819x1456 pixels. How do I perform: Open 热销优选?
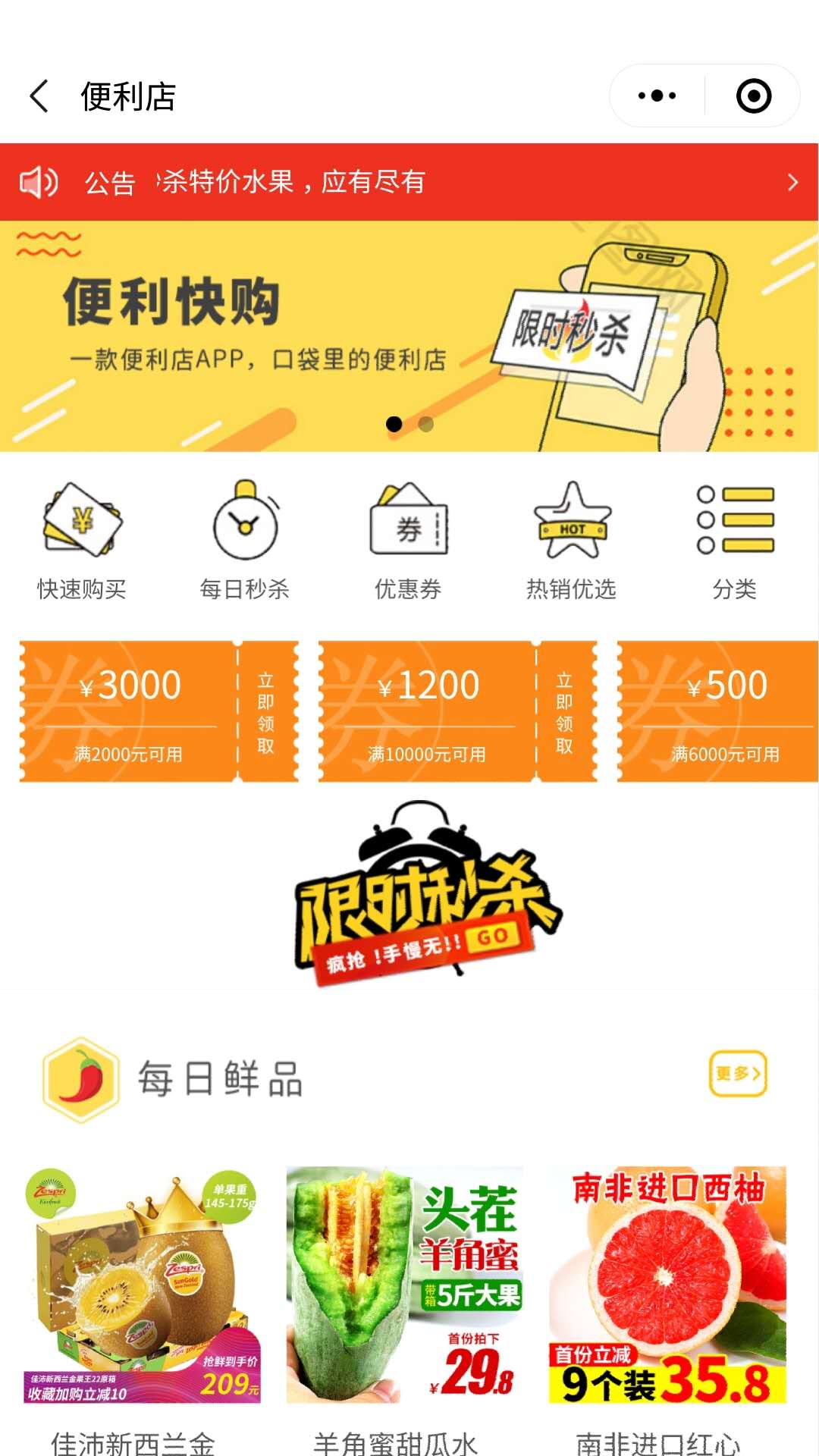point(571,540)
